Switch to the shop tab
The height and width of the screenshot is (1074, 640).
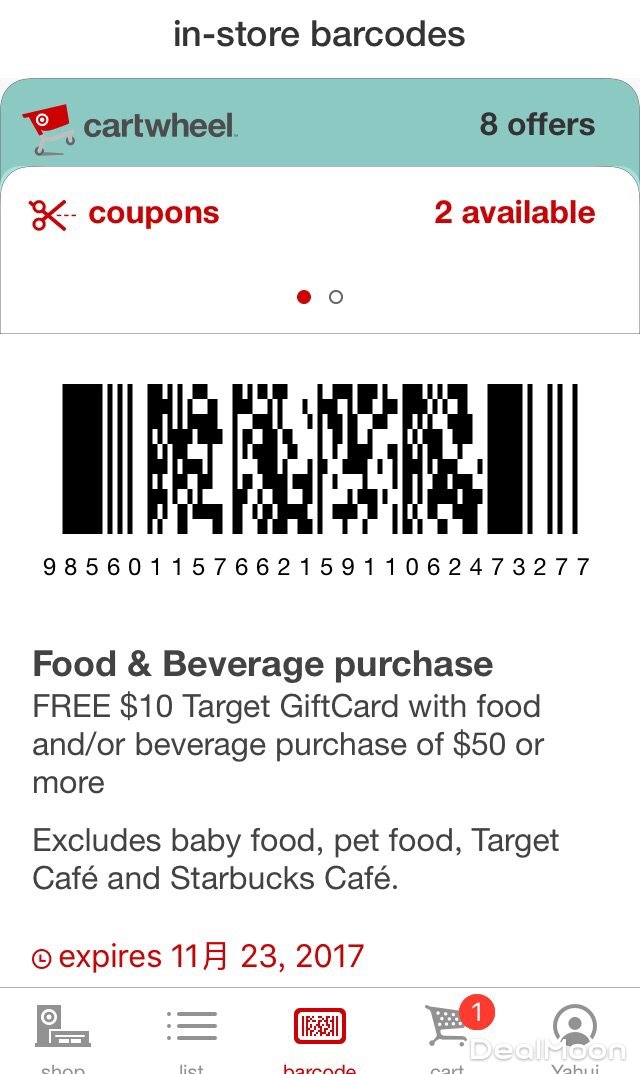(x=63, y=1033)
